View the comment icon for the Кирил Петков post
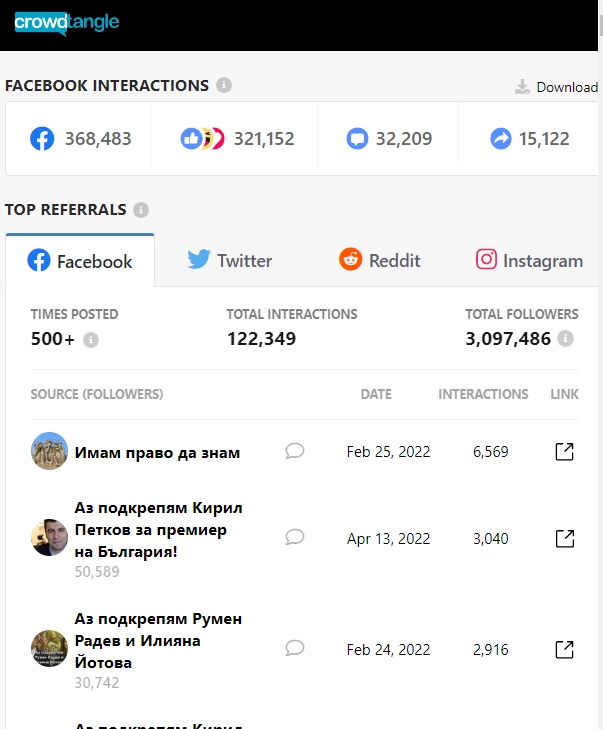 click(294, 537)
